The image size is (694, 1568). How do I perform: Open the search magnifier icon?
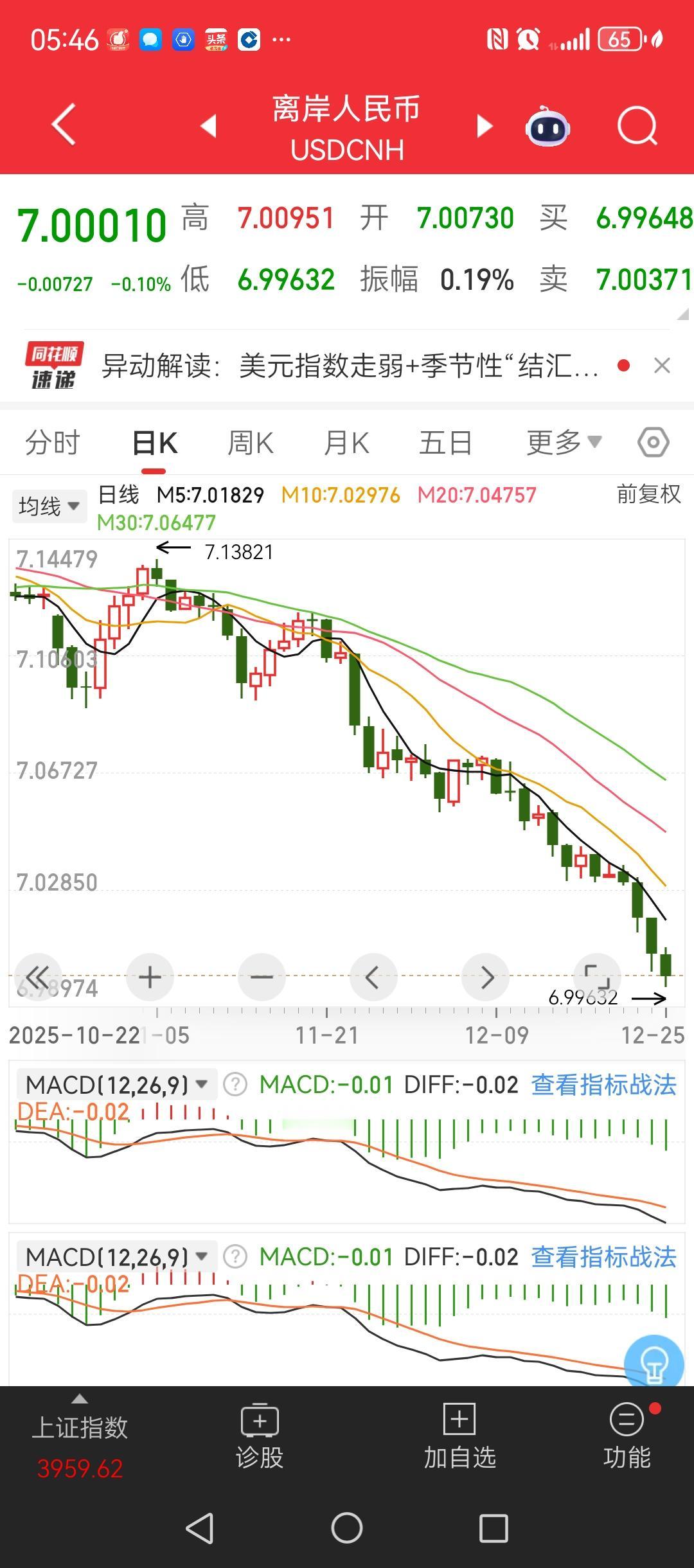tap(637, 127)
